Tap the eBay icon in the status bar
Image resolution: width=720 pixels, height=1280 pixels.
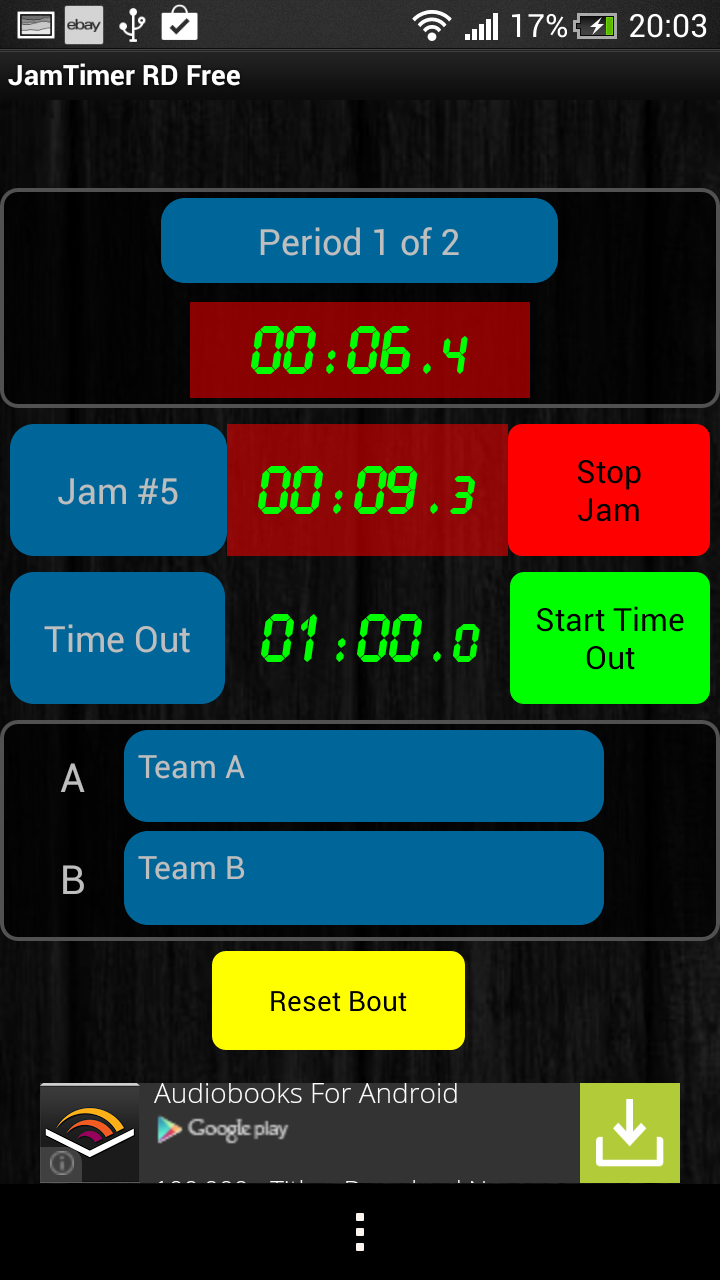pyautogui.click(x=83, y=24)
